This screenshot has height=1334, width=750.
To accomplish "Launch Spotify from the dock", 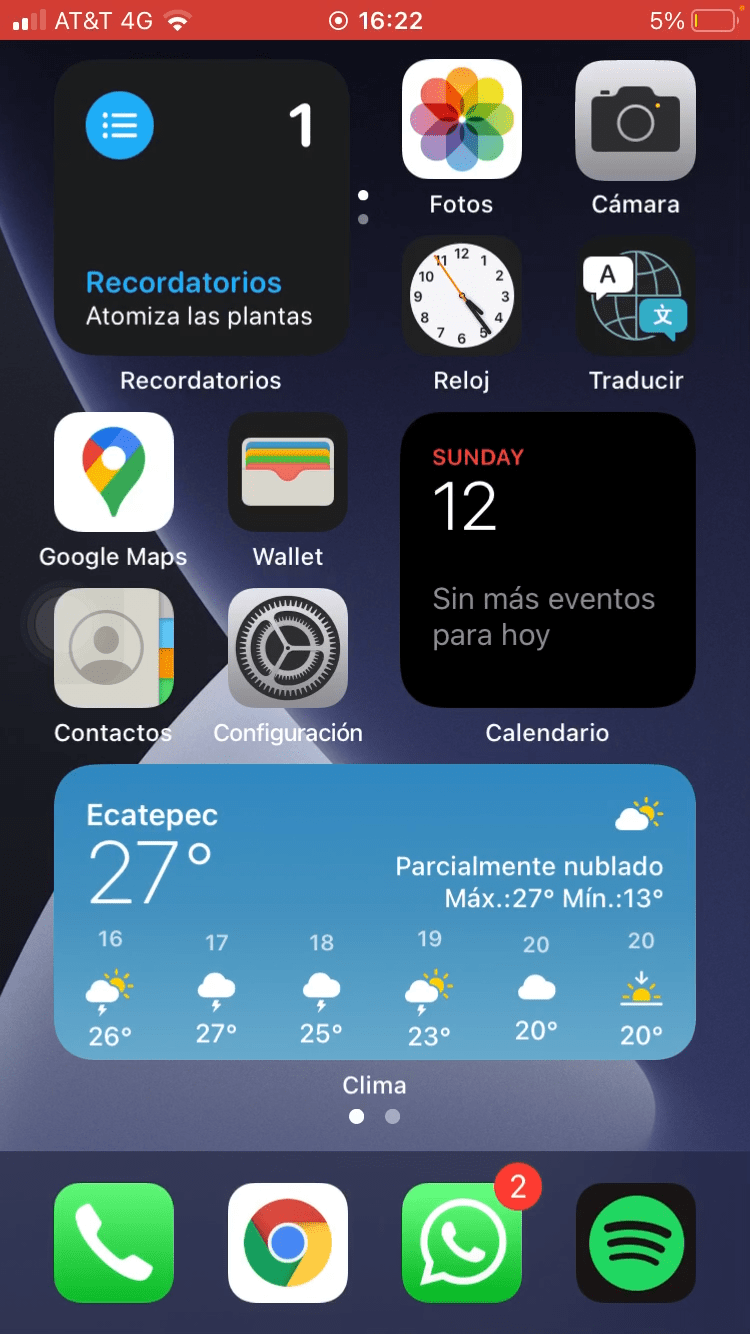I will tap(635, 1243).
